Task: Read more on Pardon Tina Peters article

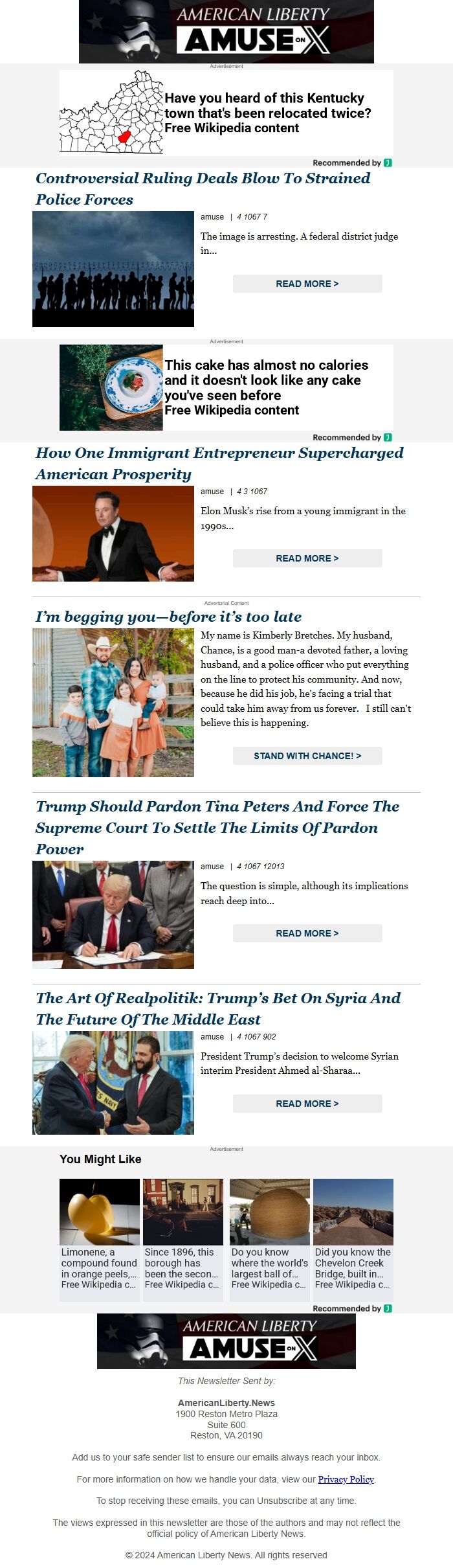Action: pyautogui.click(x=307, y=933)
